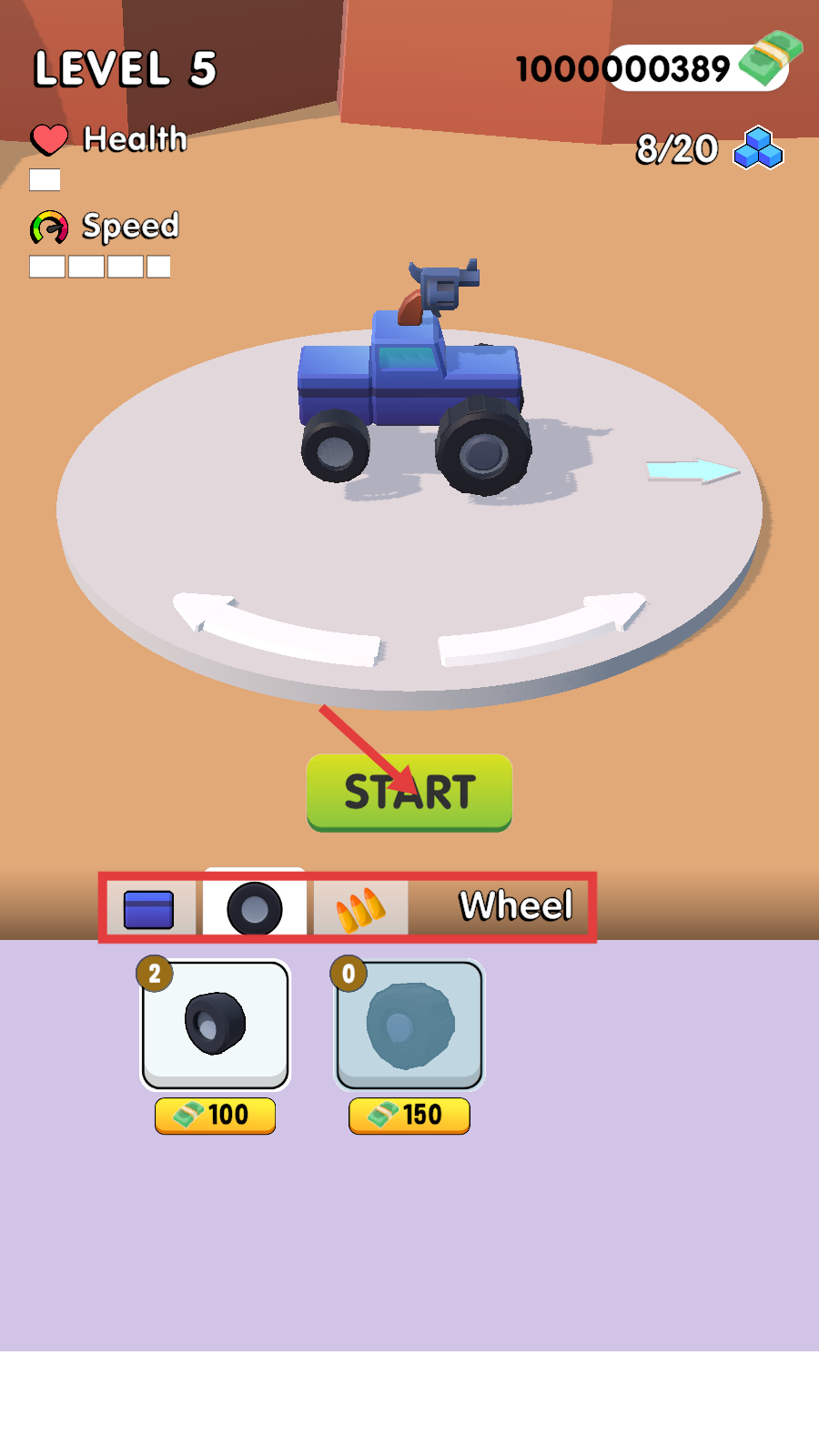Open the bullets ammo tab
The height and width of the screenshot is (1456, 819).
click(361, 908)
